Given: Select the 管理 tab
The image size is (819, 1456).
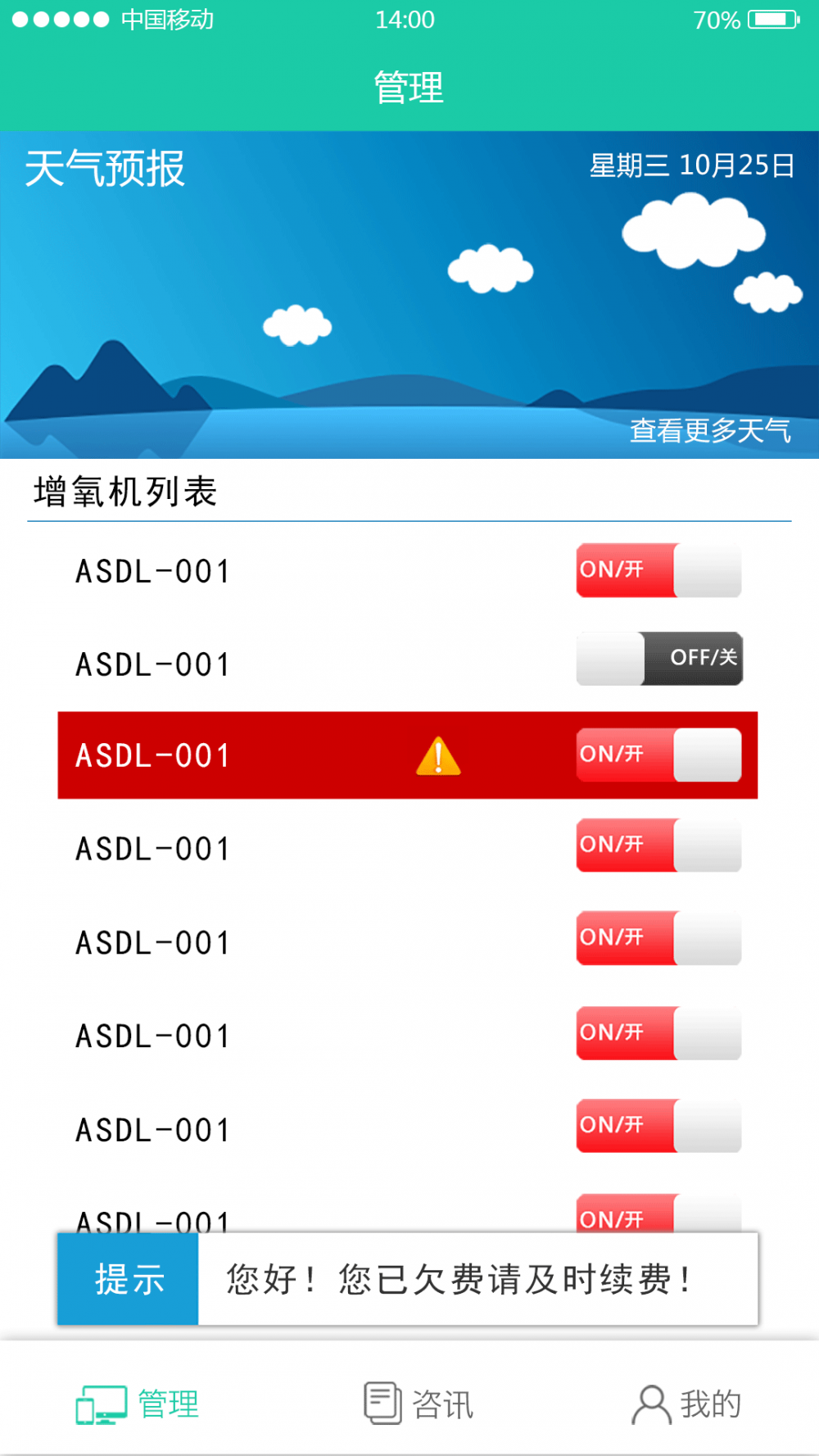Looking at the screenshot, I should tap(138, 1404).
